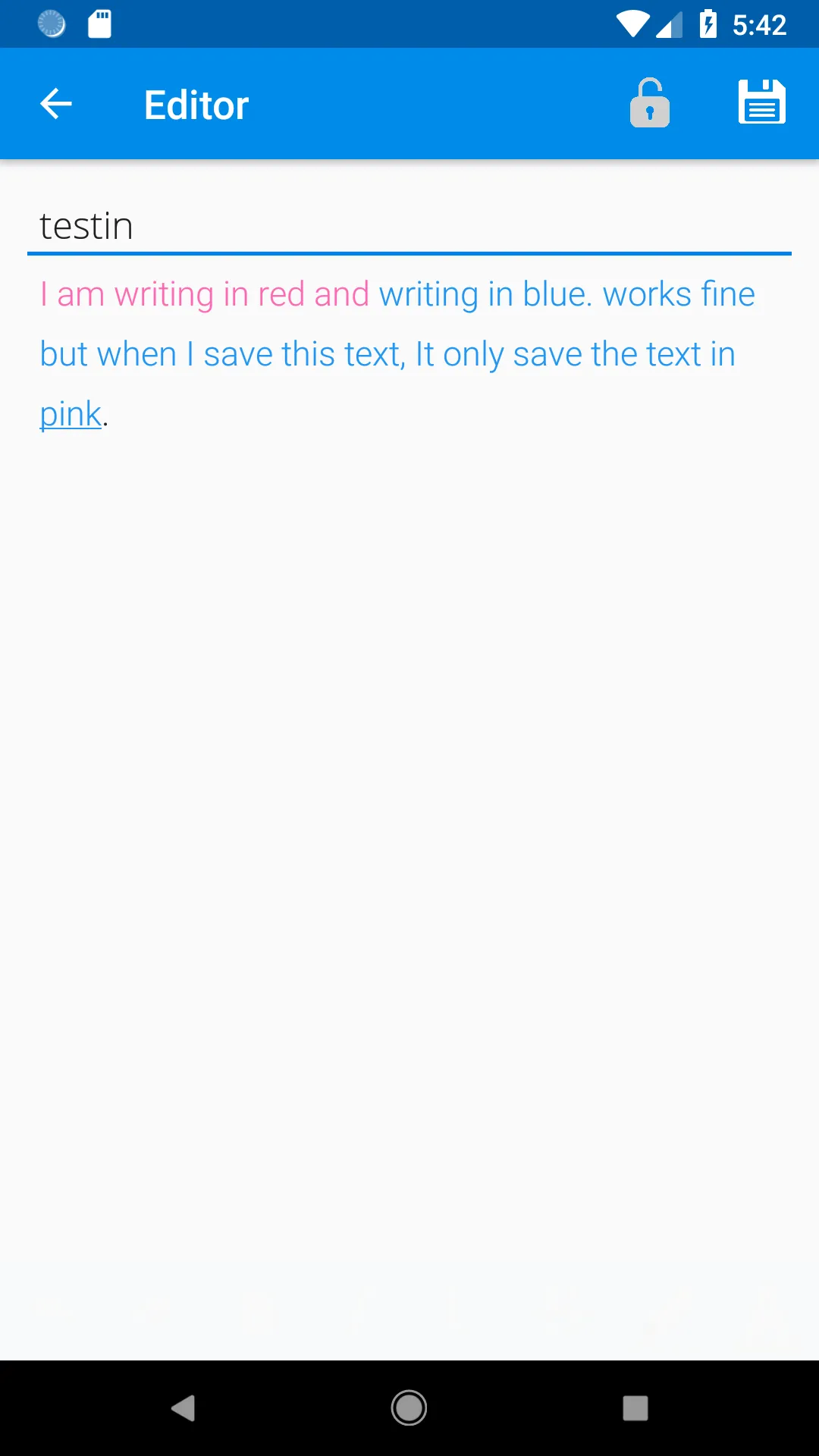Go back from the Editor screen
Image resolution: width=819 pixels, height=1456 pixels.
56,104
